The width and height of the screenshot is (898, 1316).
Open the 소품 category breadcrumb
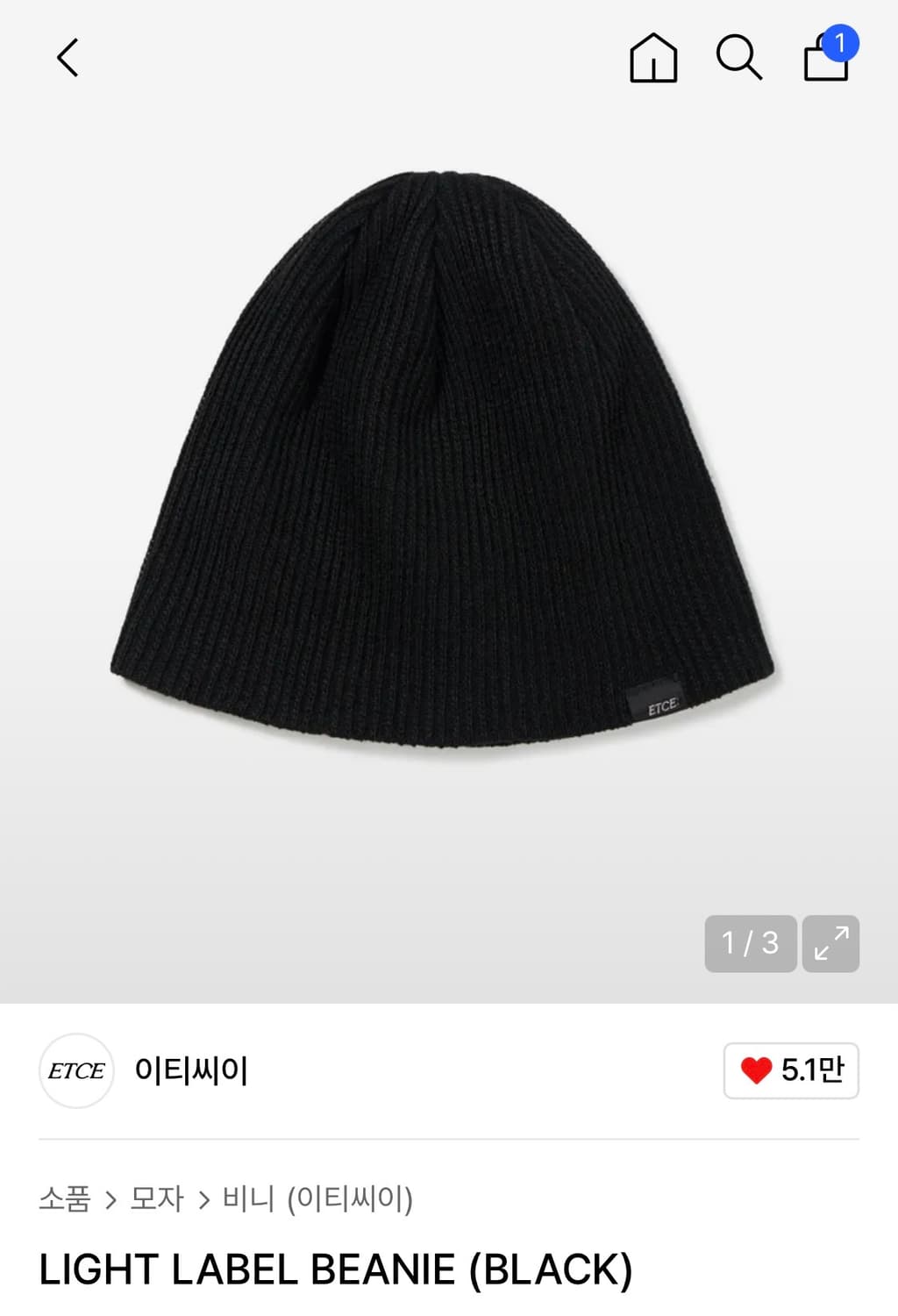66,1199
